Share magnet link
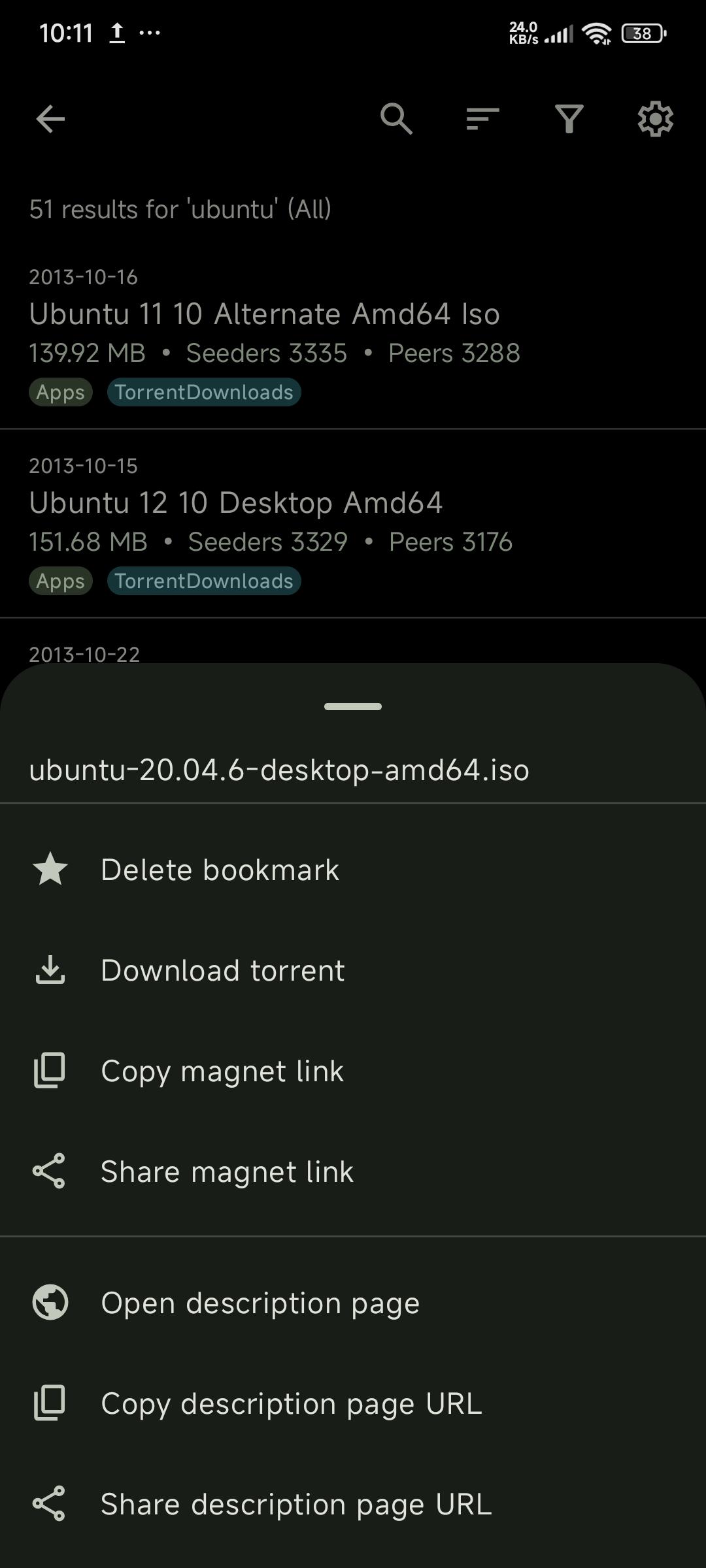706x1568 pixels. coord(227,1172)
